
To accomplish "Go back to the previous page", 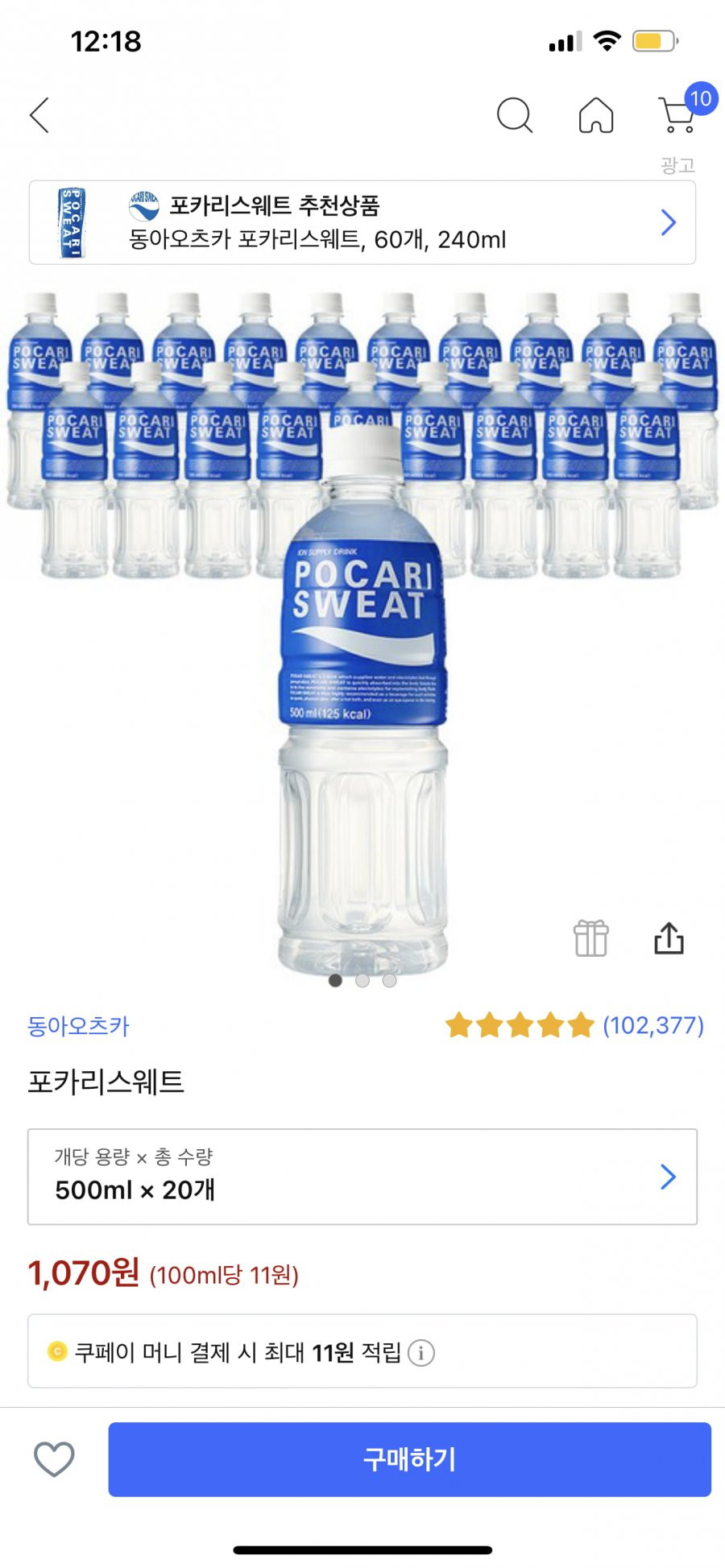I will point(39,115).
